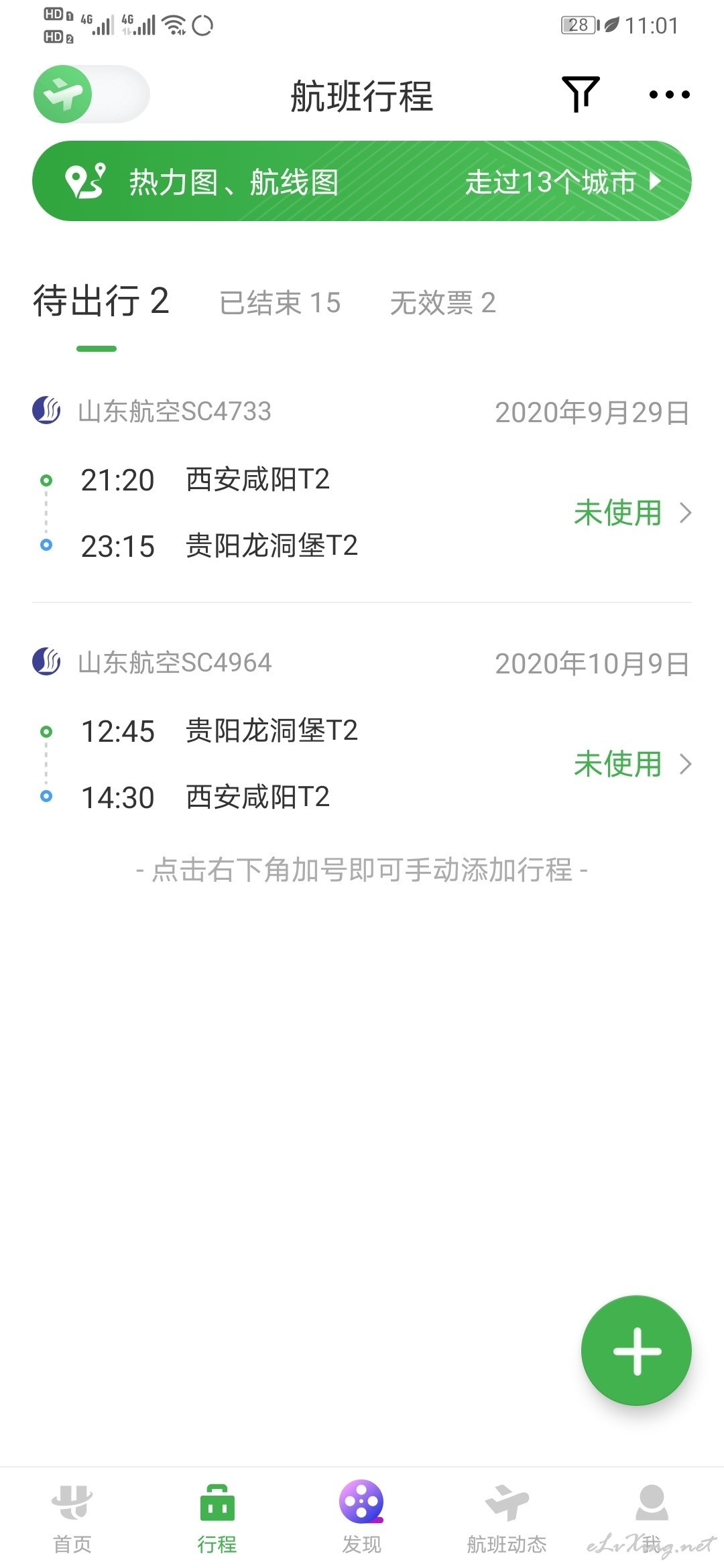Go to the 首页 tab
The height and width of the screenshot is (1568, 724).
click(72, 1519)
